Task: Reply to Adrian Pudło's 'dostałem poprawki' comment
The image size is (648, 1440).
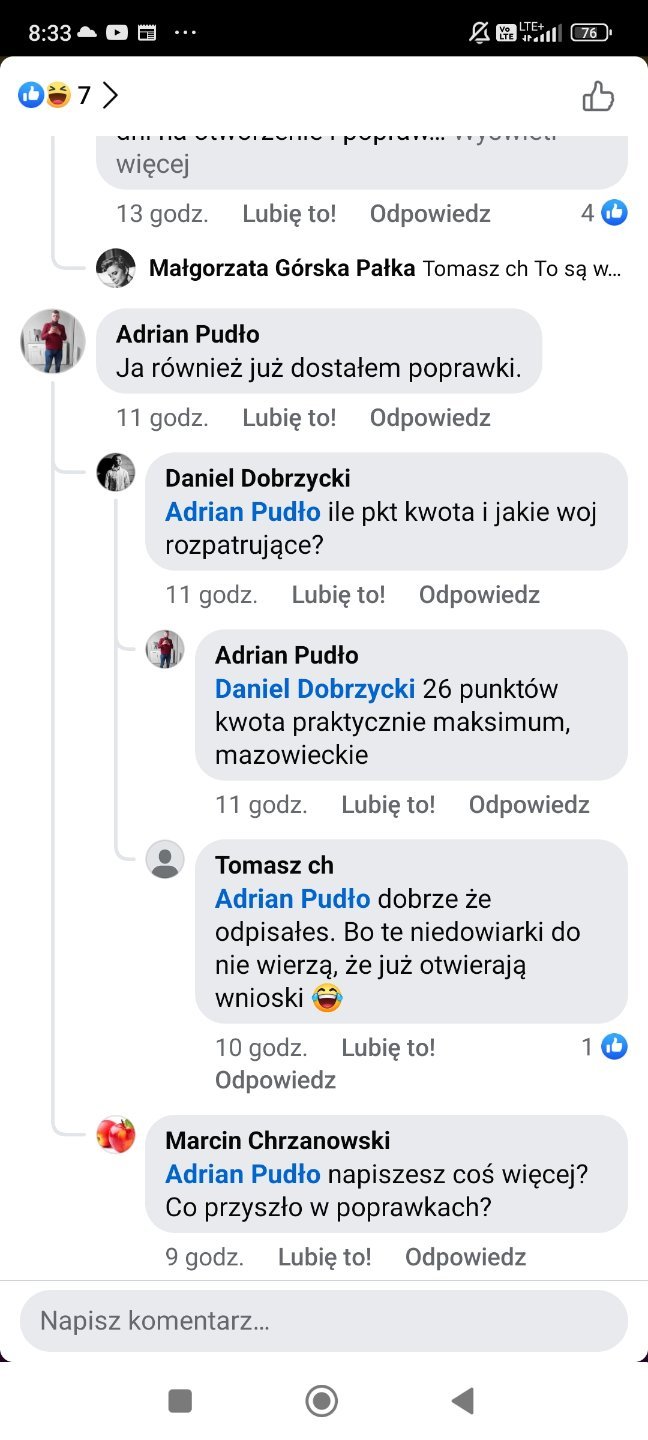Action: [430, 417]
